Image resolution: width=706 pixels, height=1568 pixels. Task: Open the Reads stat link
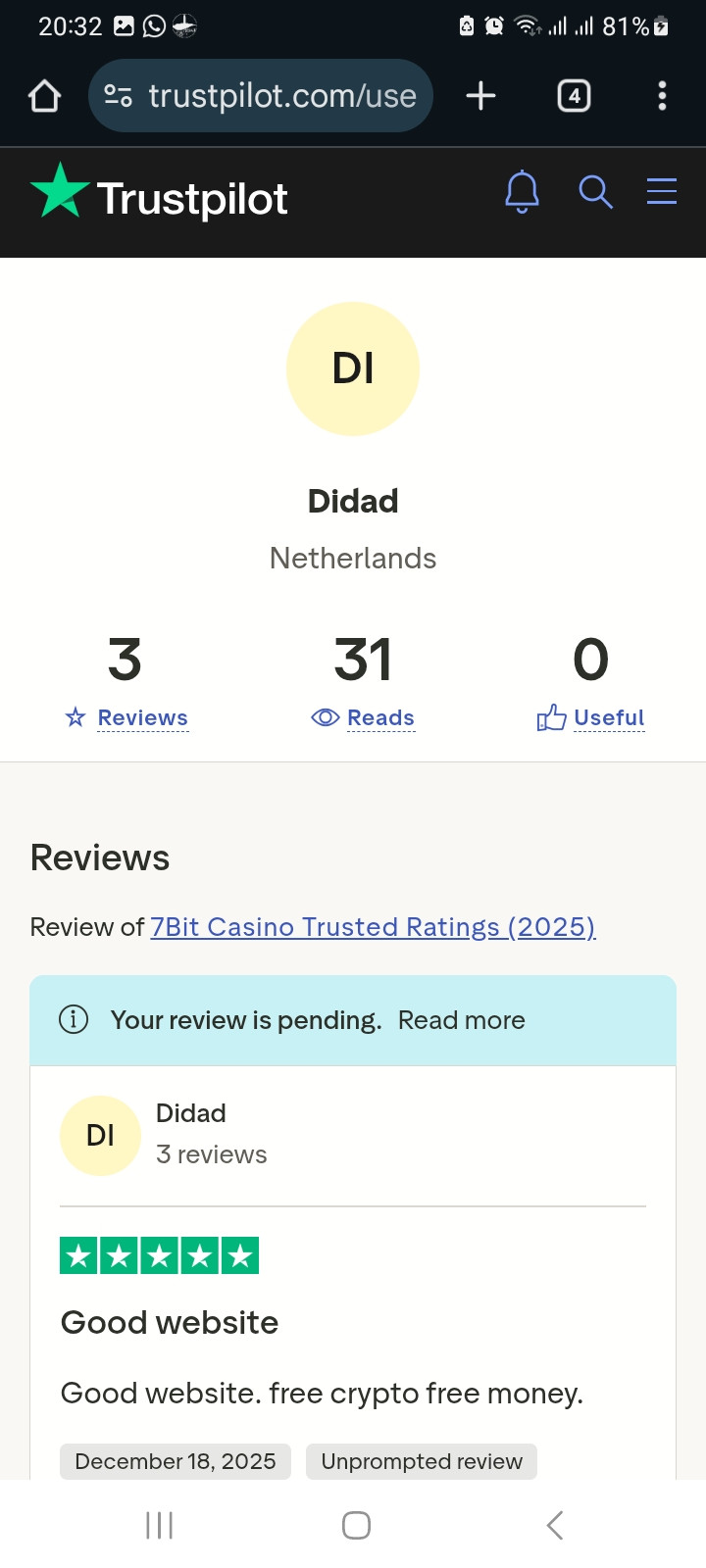click(x=380, y=718)
